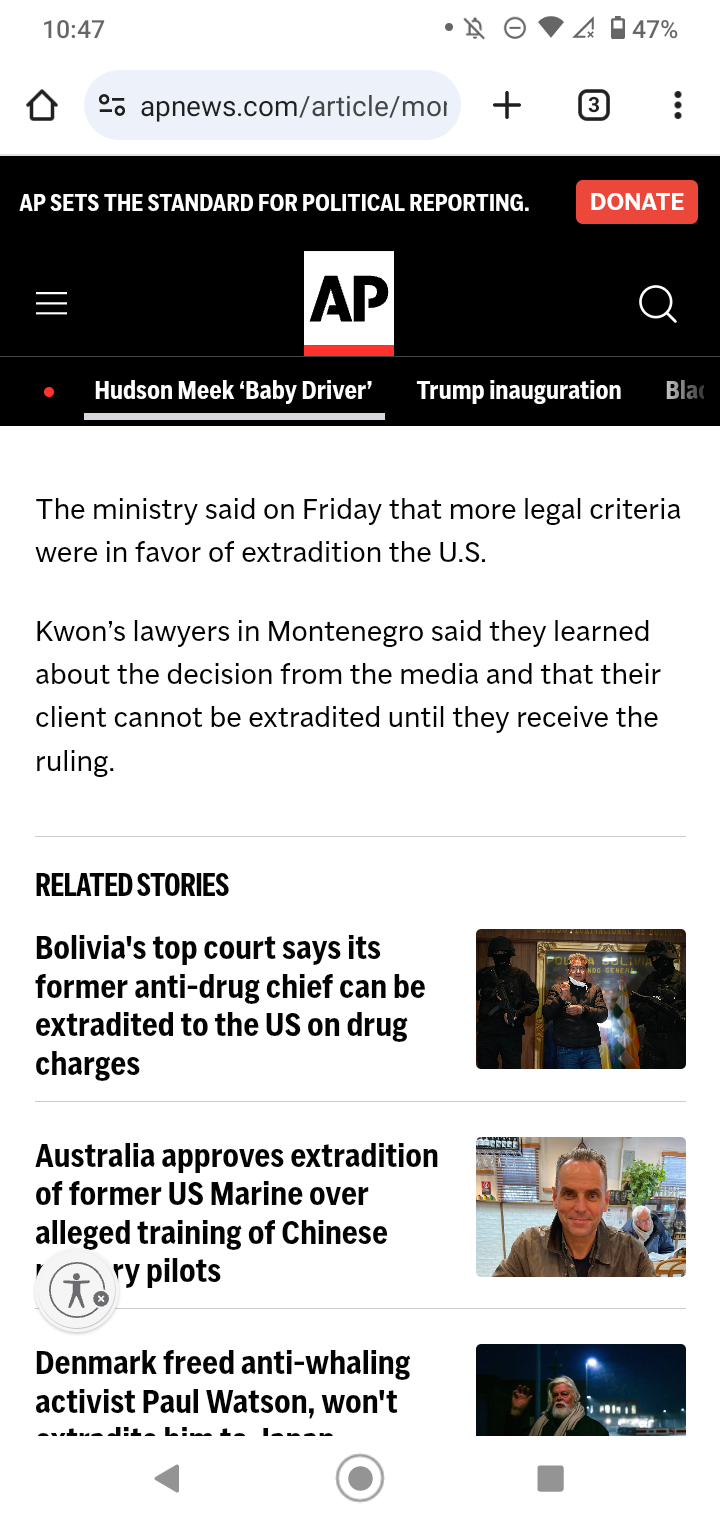Read the Paul Watson anti-whaling activist story
Image resolution: width=720 pixels, height=1520 pixels.
tap(223, 1390)
